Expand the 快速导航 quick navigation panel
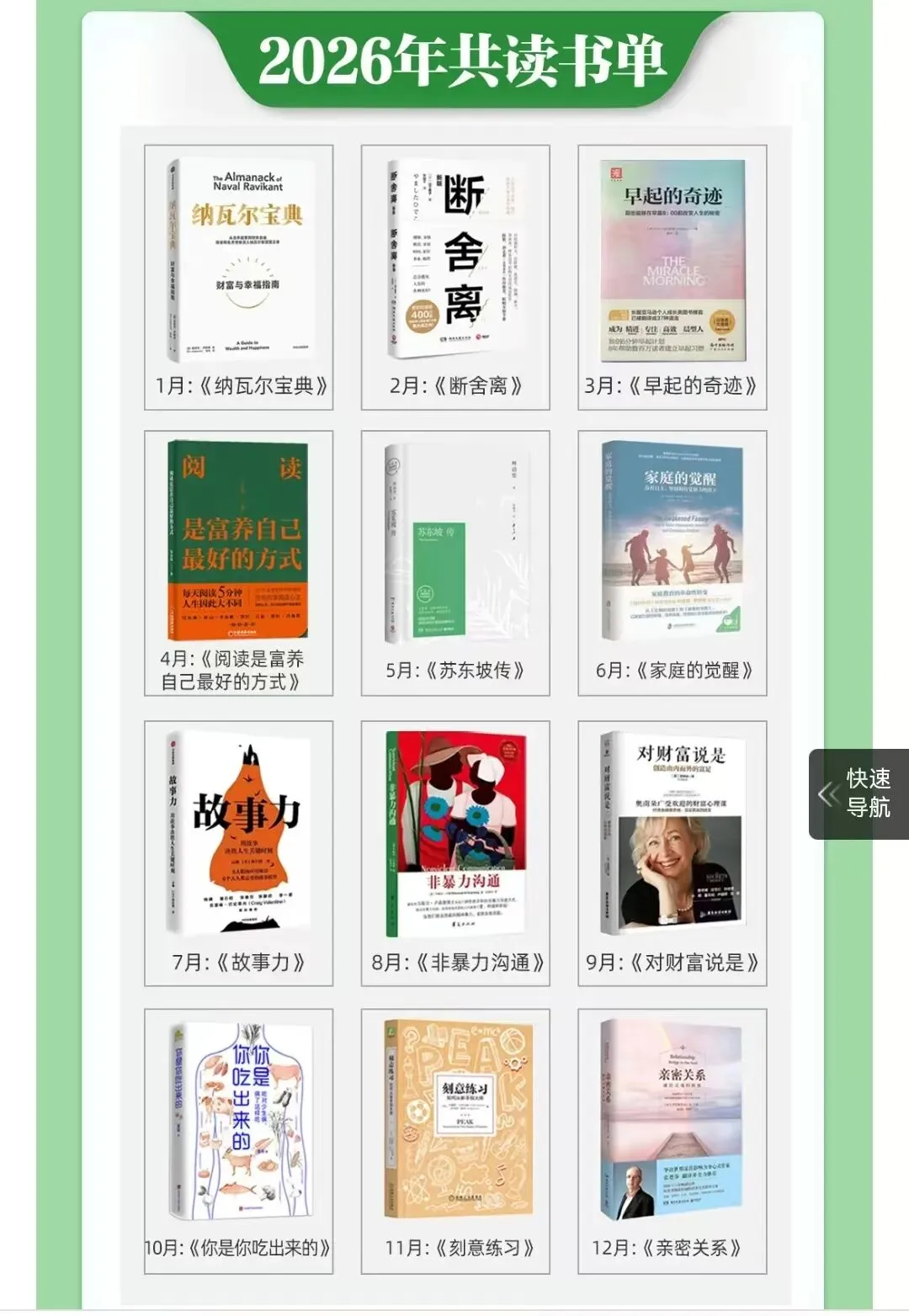This screenshot has height=1316, width=909. click(x=858, y=793)
